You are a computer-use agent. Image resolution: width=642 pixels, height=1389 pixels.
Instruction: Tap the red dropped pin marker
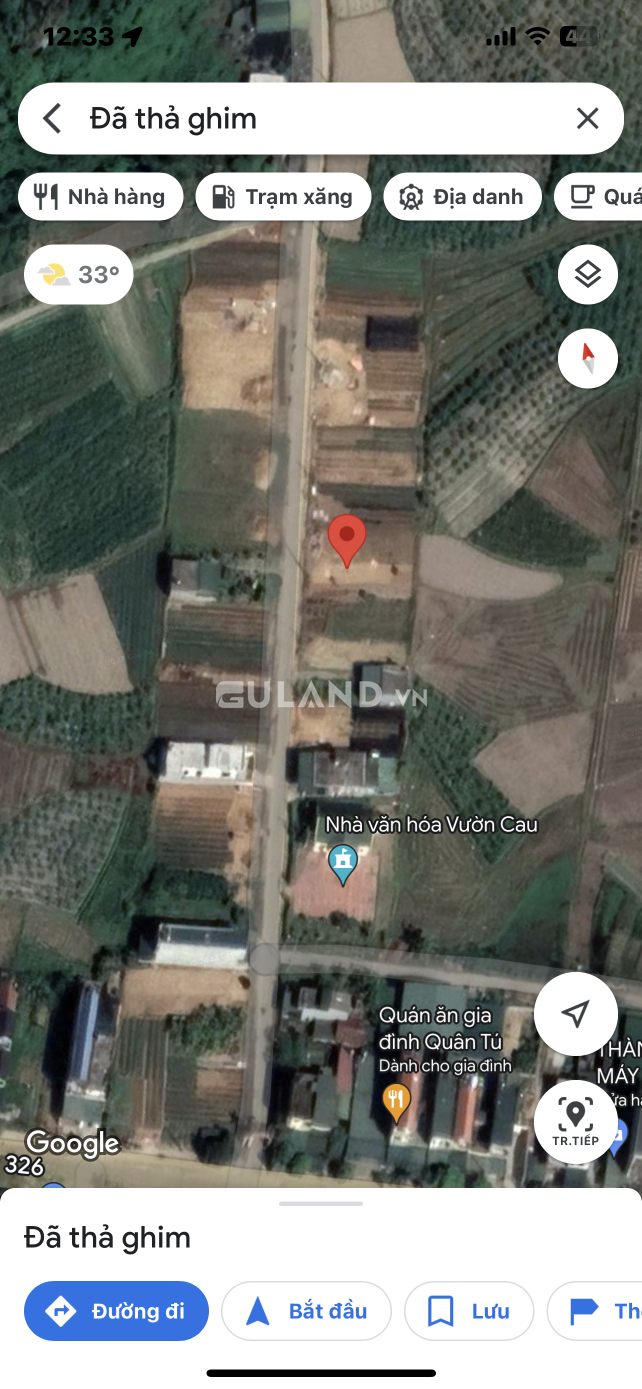347,541
